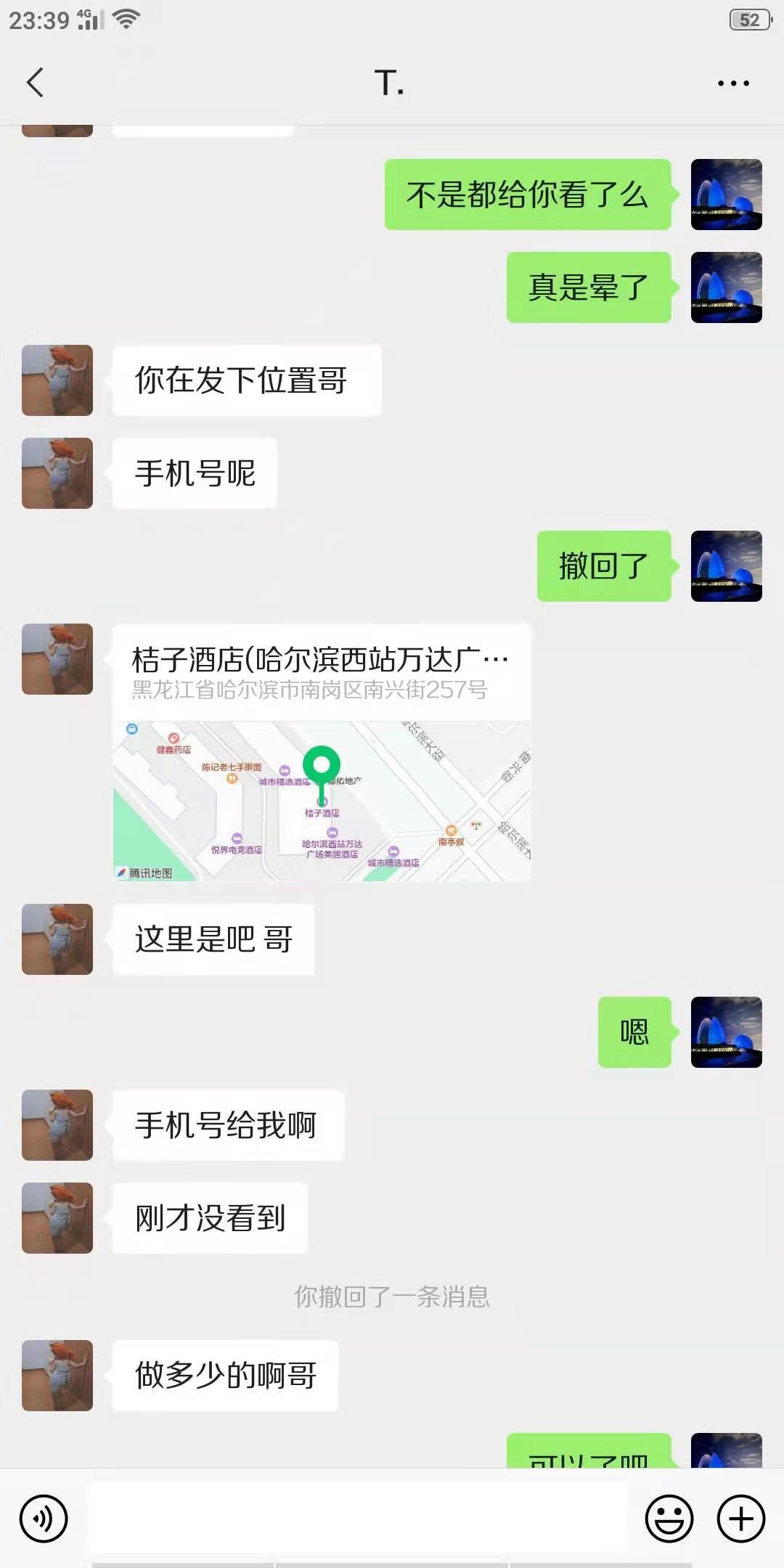Tap the '撤回了' green bubble
Screen dimensions: 784x1568
603,566
